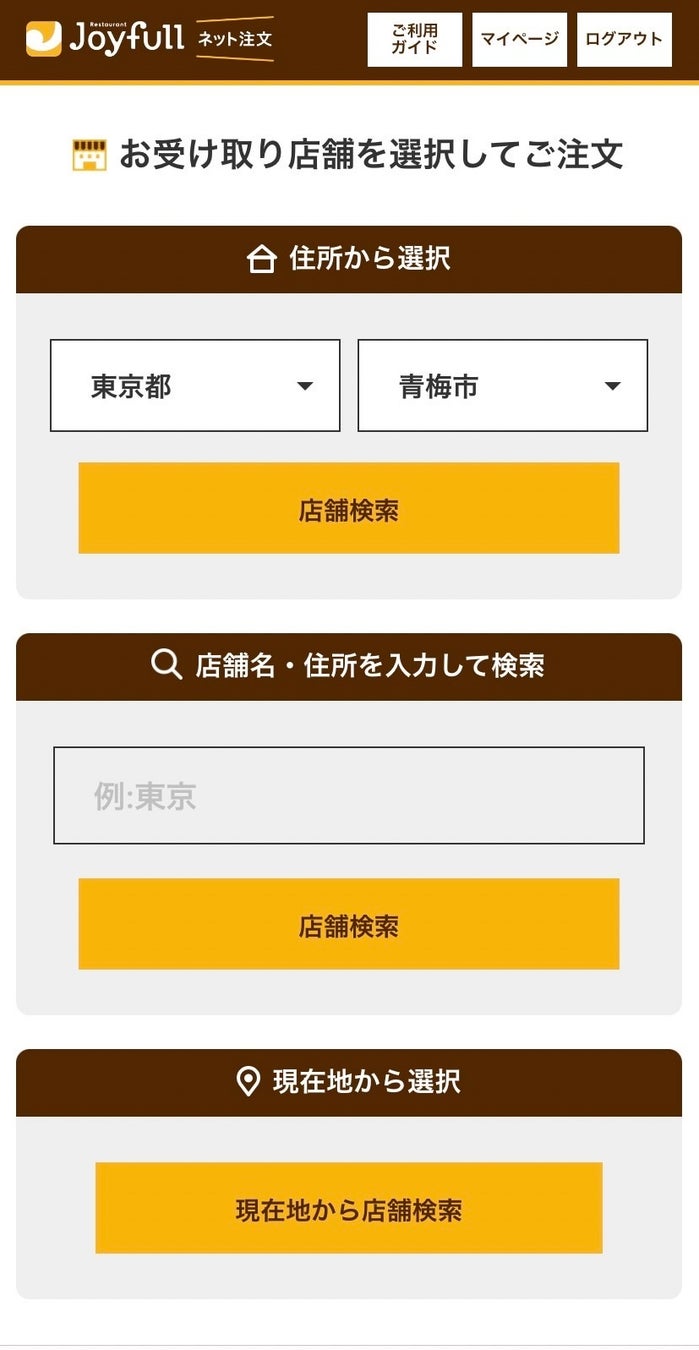The image size is (699, 1350).
Task: Go to マイページ
Action: [519, 40]
